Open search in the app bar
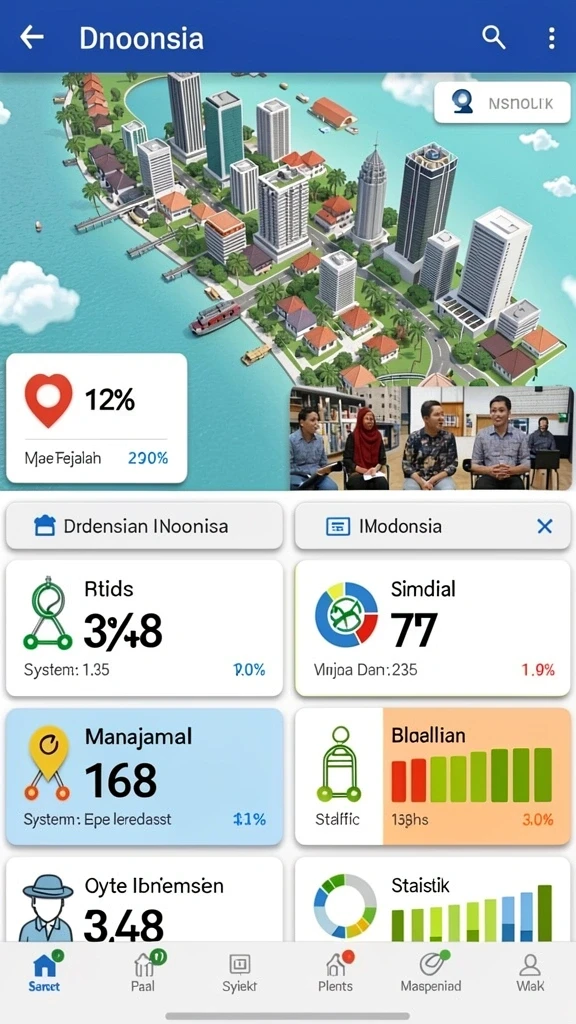The width and height of the screenshot is (576, 1024). (x=494, y=38)
